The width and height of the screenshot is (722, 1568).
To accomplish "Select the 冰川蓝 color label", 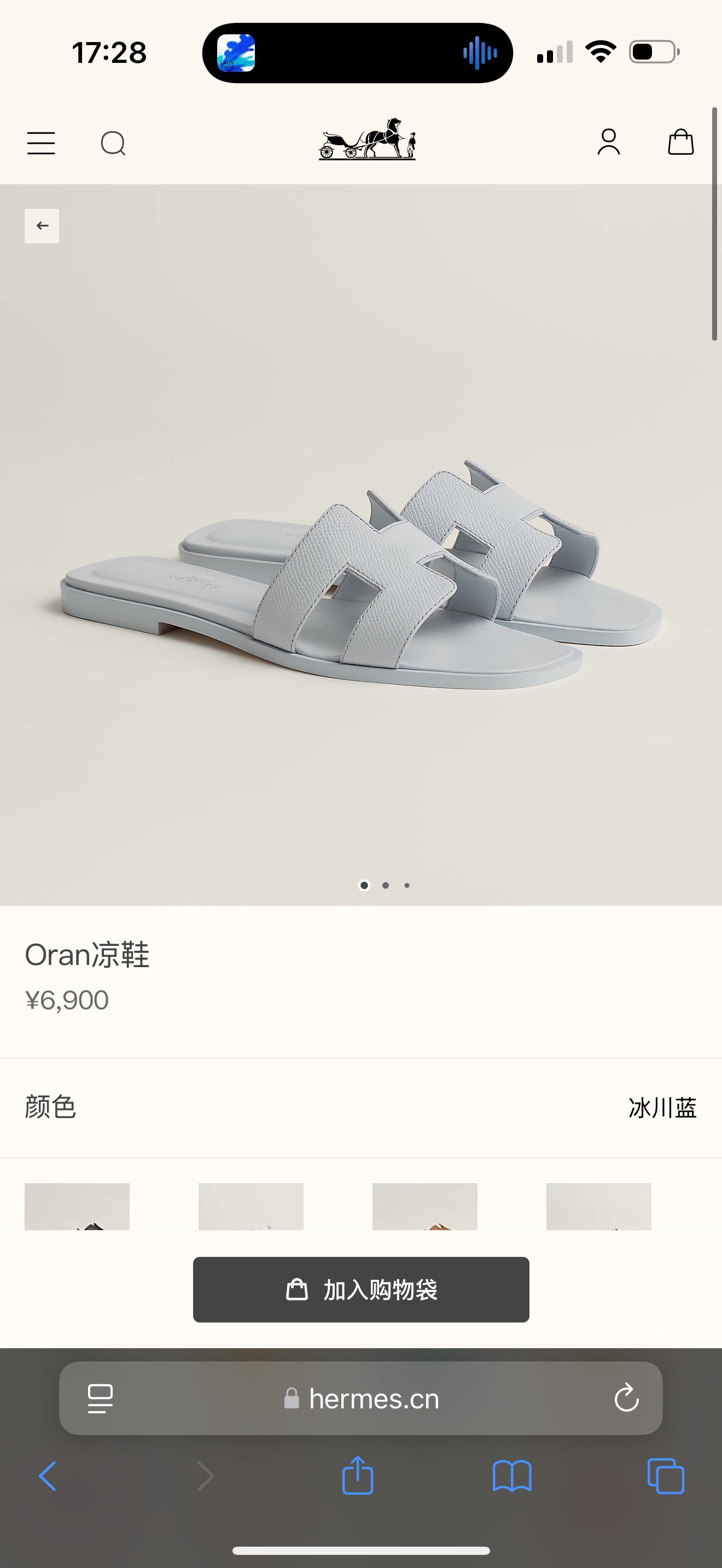I will (663, 1108).
